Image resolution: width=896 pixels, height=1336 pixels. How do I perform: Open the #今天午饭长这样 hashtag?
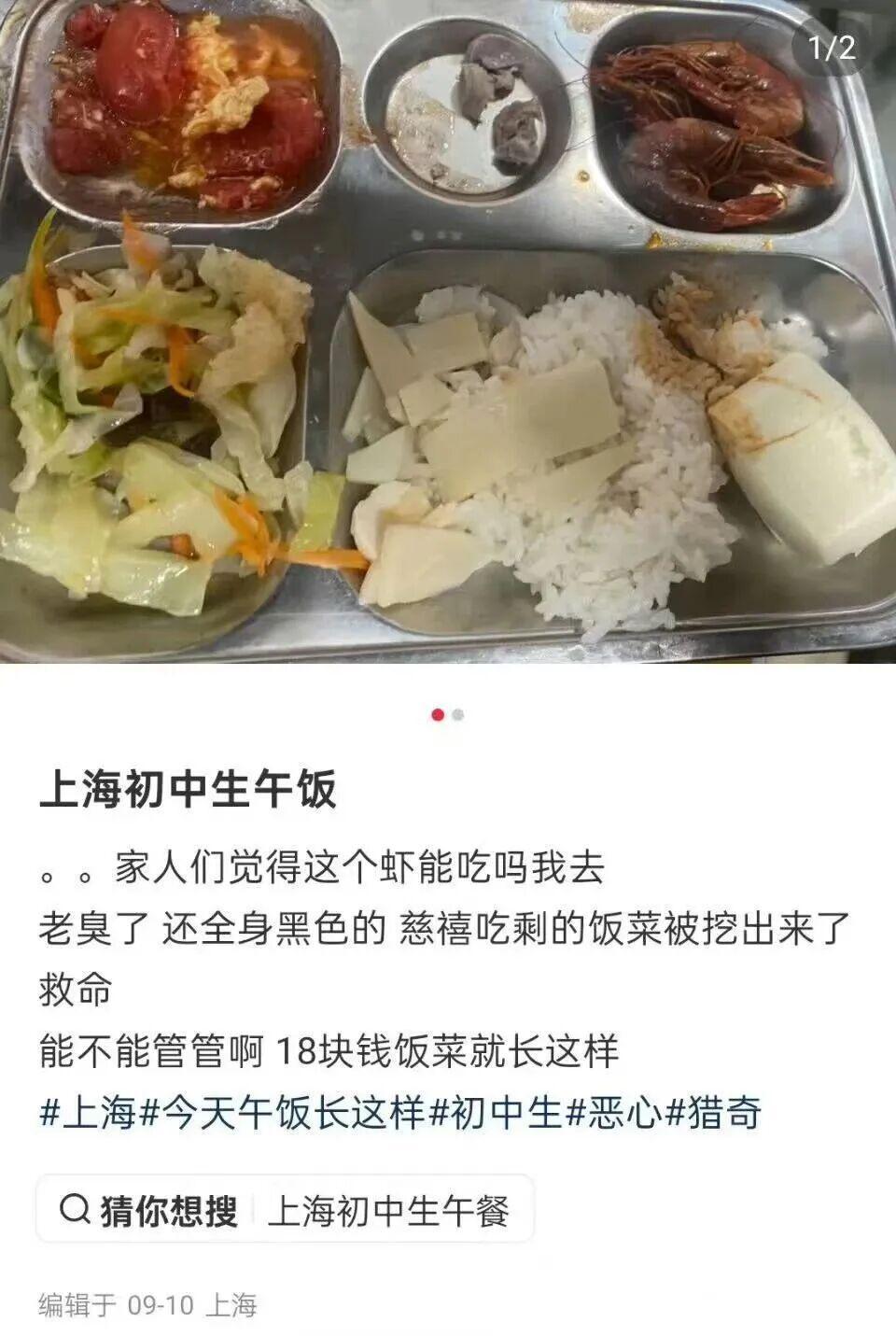(x=282, y=1113)
